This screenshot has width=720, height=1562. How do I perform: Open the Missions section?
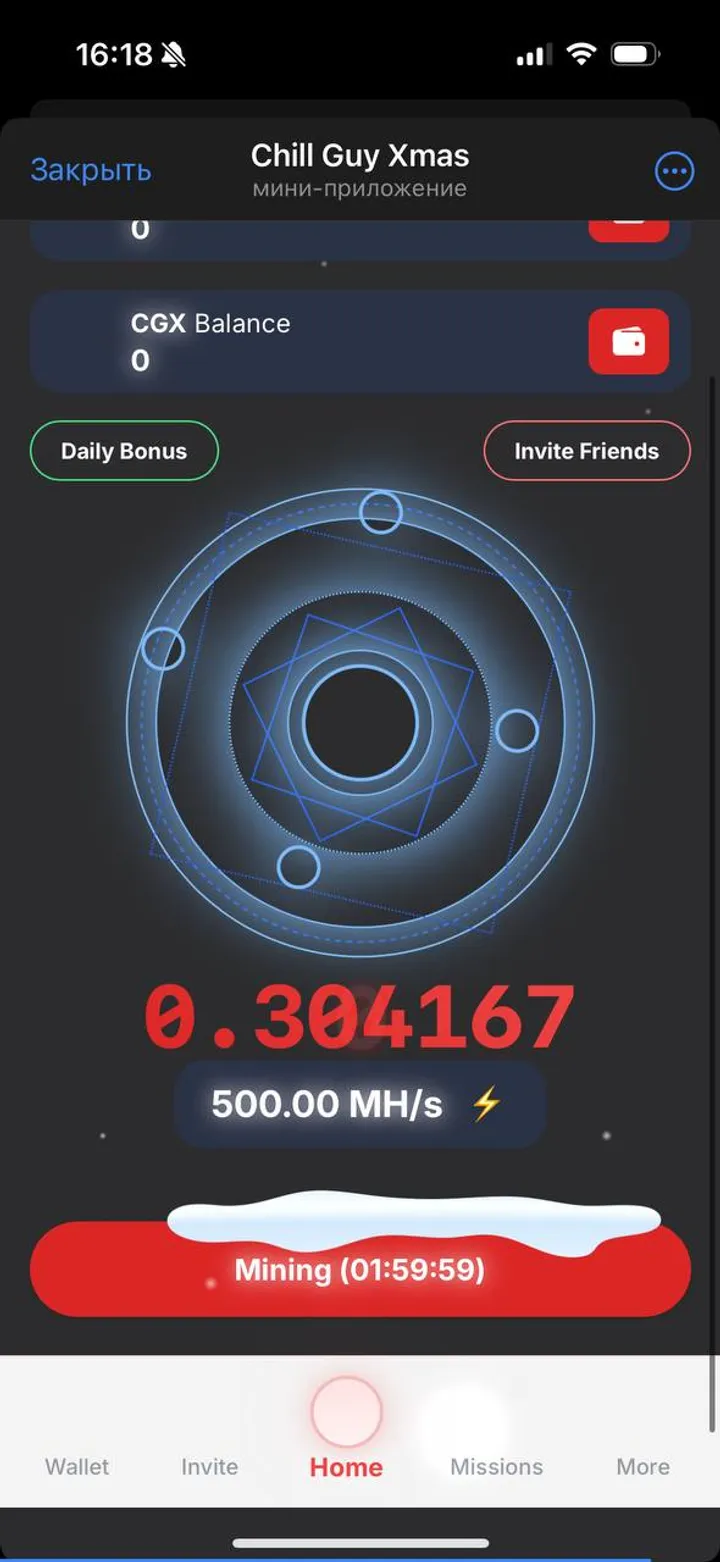point(497,1466)
